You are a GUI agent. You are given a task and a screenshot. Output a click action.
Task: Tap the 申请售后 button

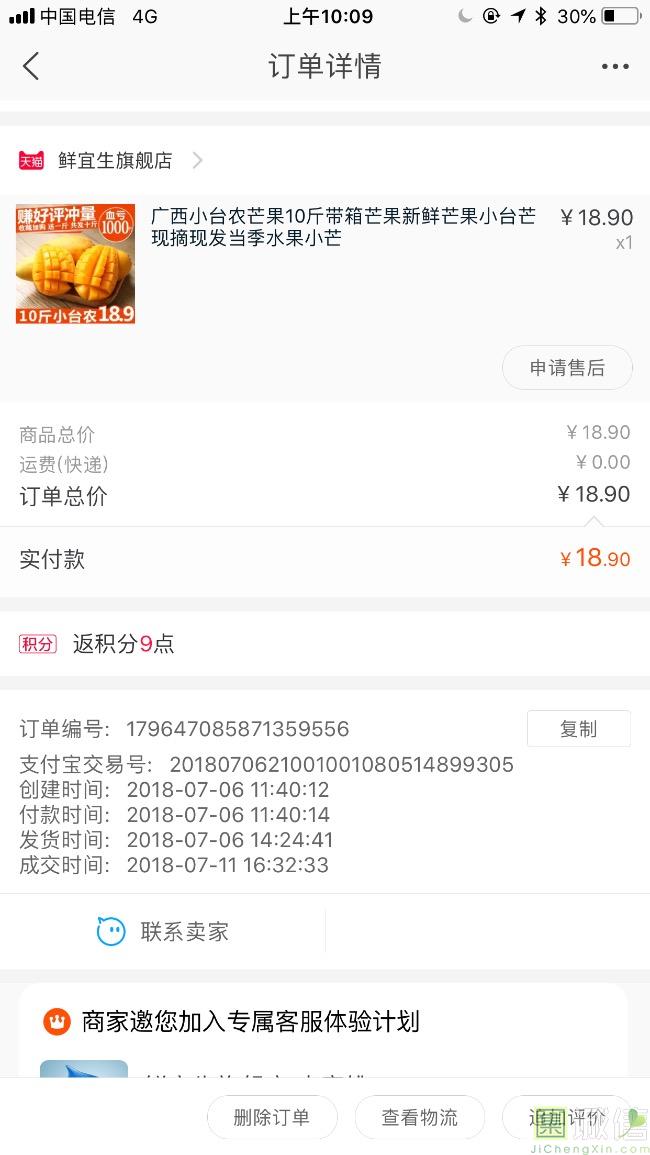pos(567,368)
